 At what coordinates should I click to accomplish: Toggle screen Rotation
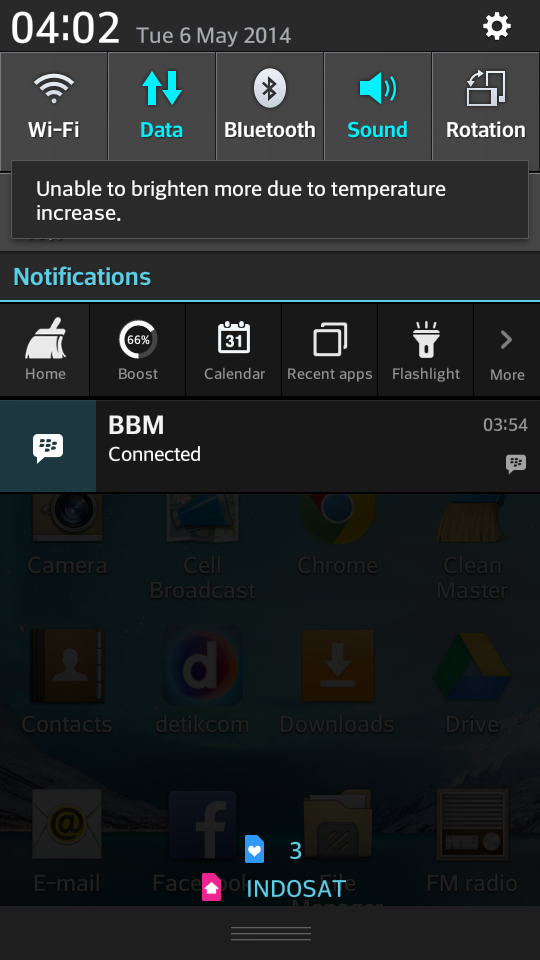[x=486, y=106]
